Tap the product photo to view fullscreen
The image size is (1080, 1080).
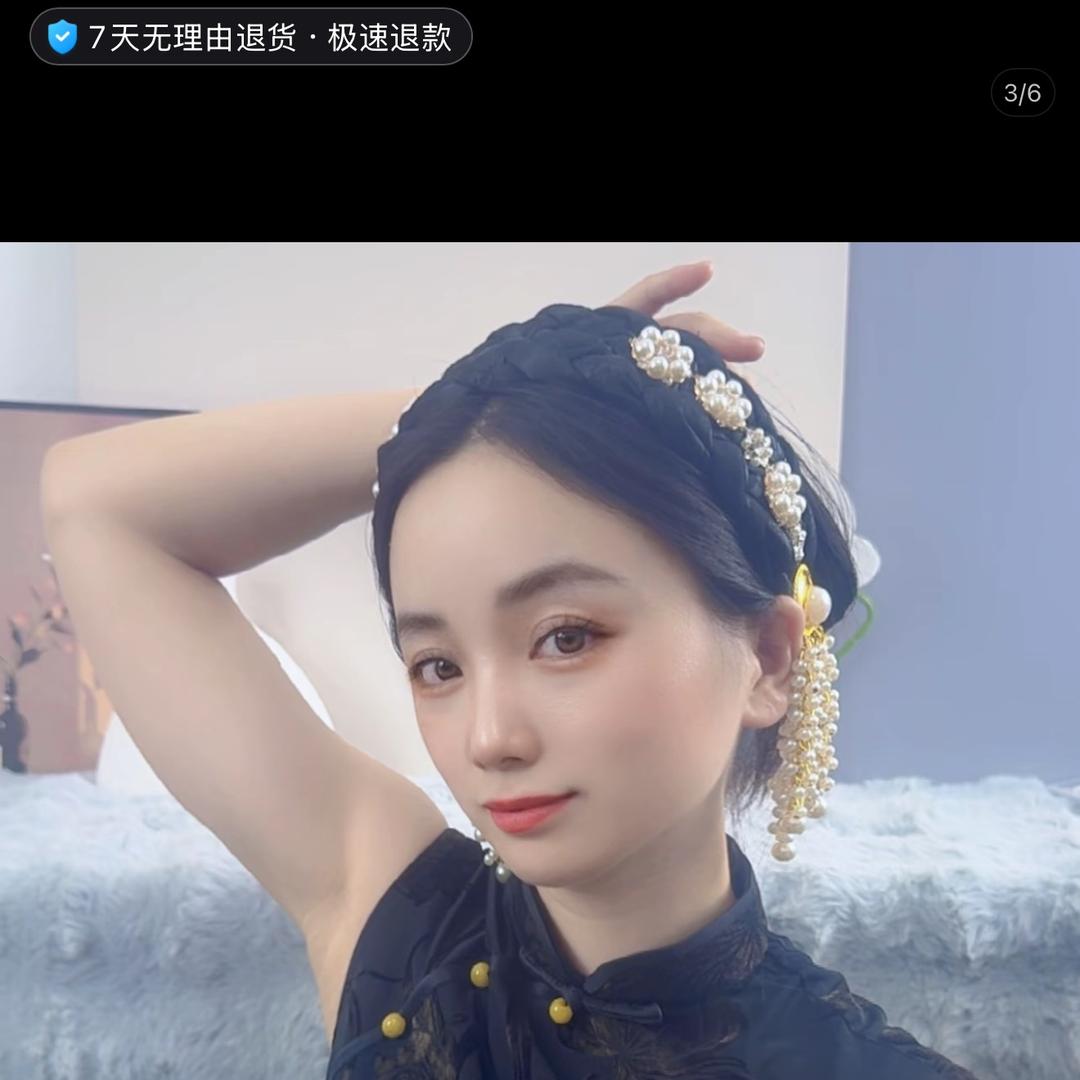point(540,660)
